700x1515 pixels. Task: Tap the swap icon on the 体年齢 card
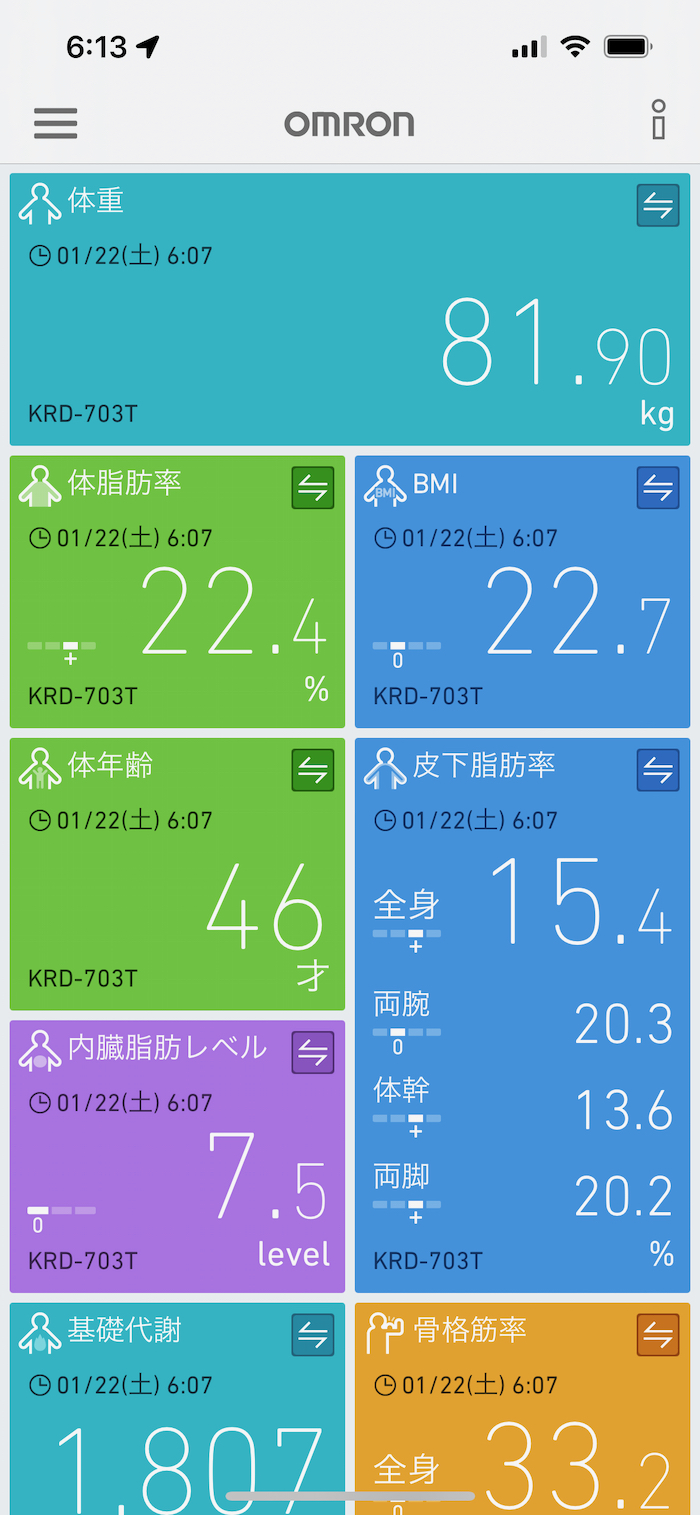(313, 770)
